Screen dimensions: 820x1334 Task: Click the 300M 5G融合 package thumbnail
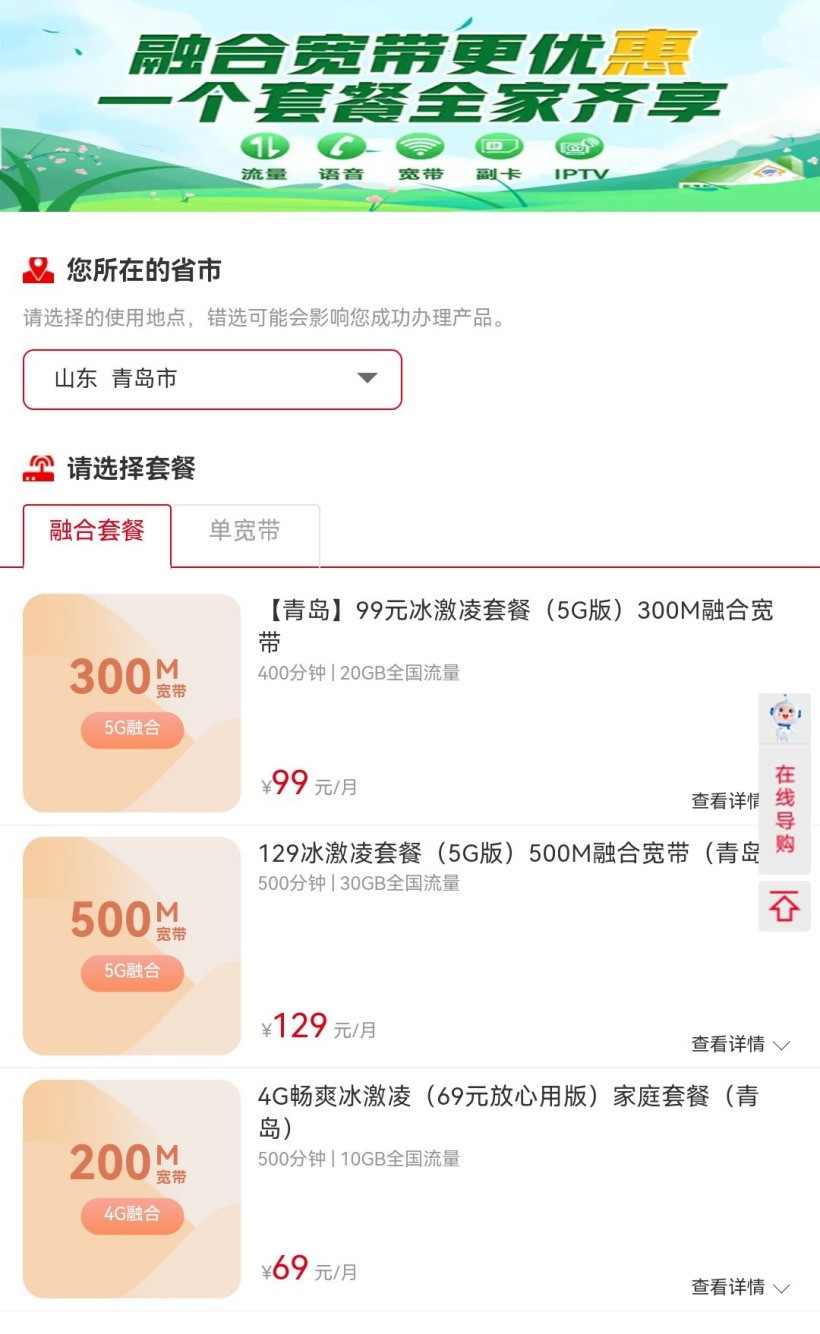click(x=131, y=701)
